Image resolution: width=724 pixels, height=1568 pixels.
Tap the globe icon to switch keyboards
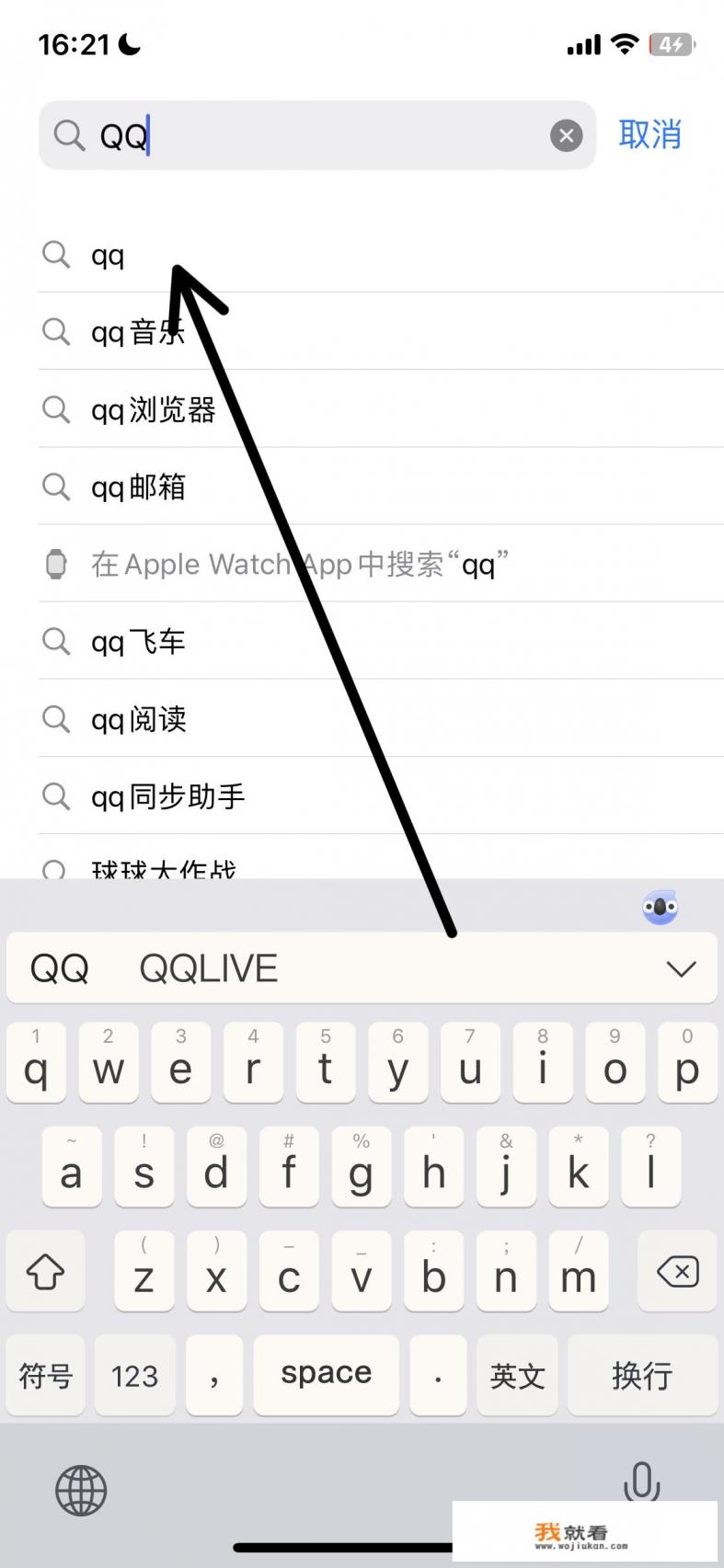coord(79,1490)
